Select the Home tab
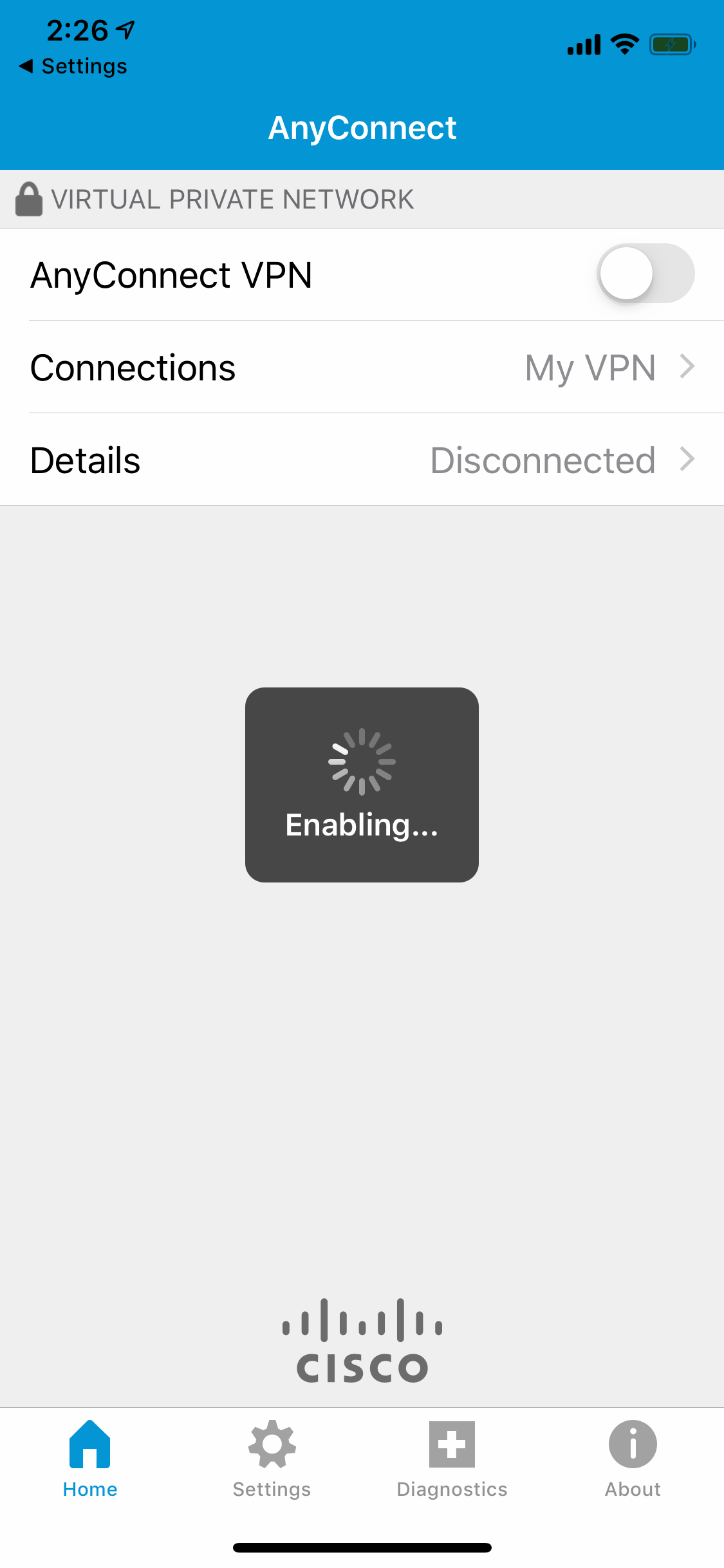724x1568 pixels. click(x=90, y=1459)
